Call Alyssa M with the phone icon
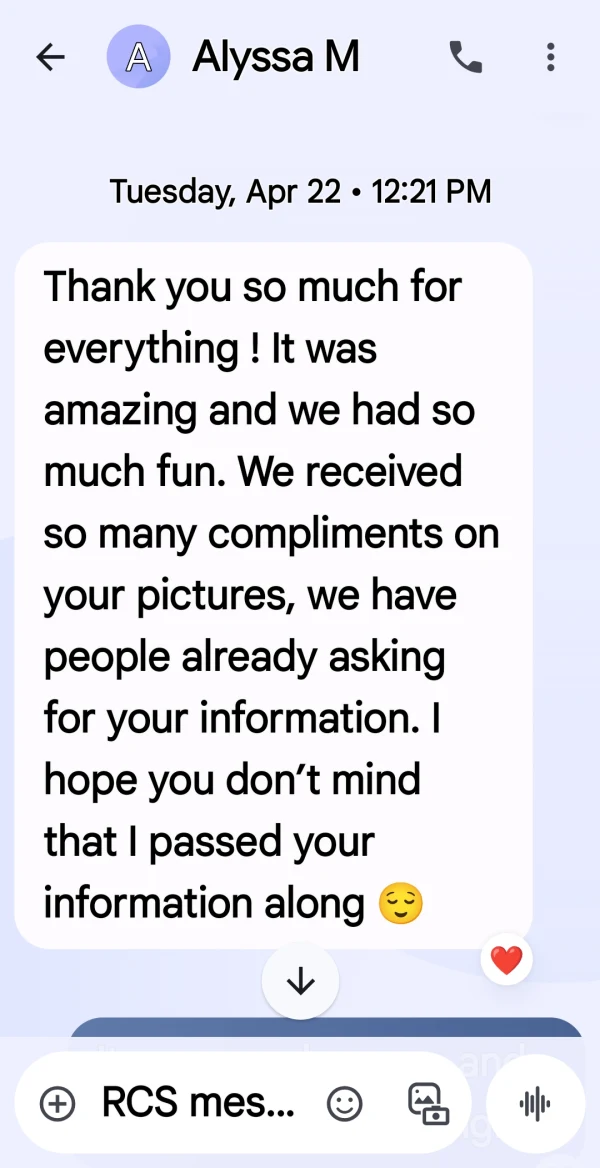600x1168 pixels. 466,57
